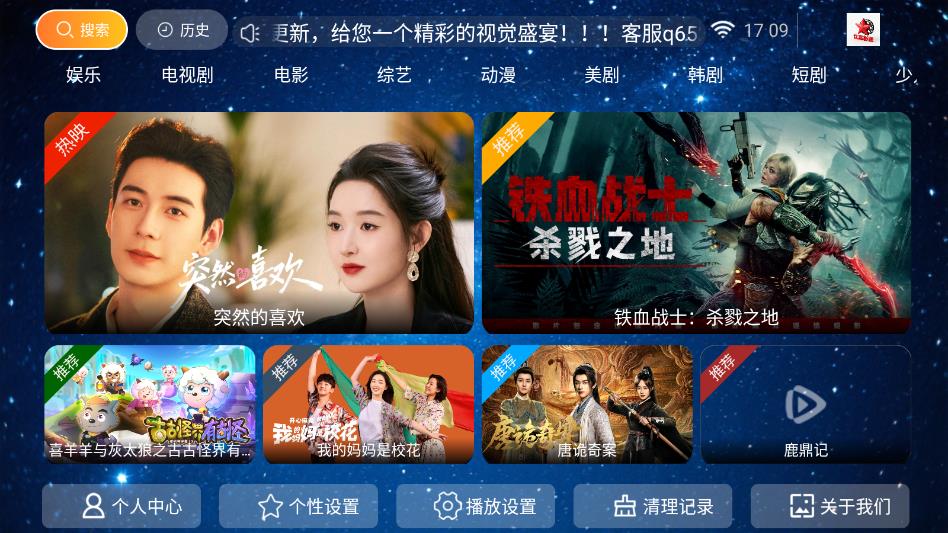Select the 美剧 category
The image size is (948, 533).
point(602,75)
